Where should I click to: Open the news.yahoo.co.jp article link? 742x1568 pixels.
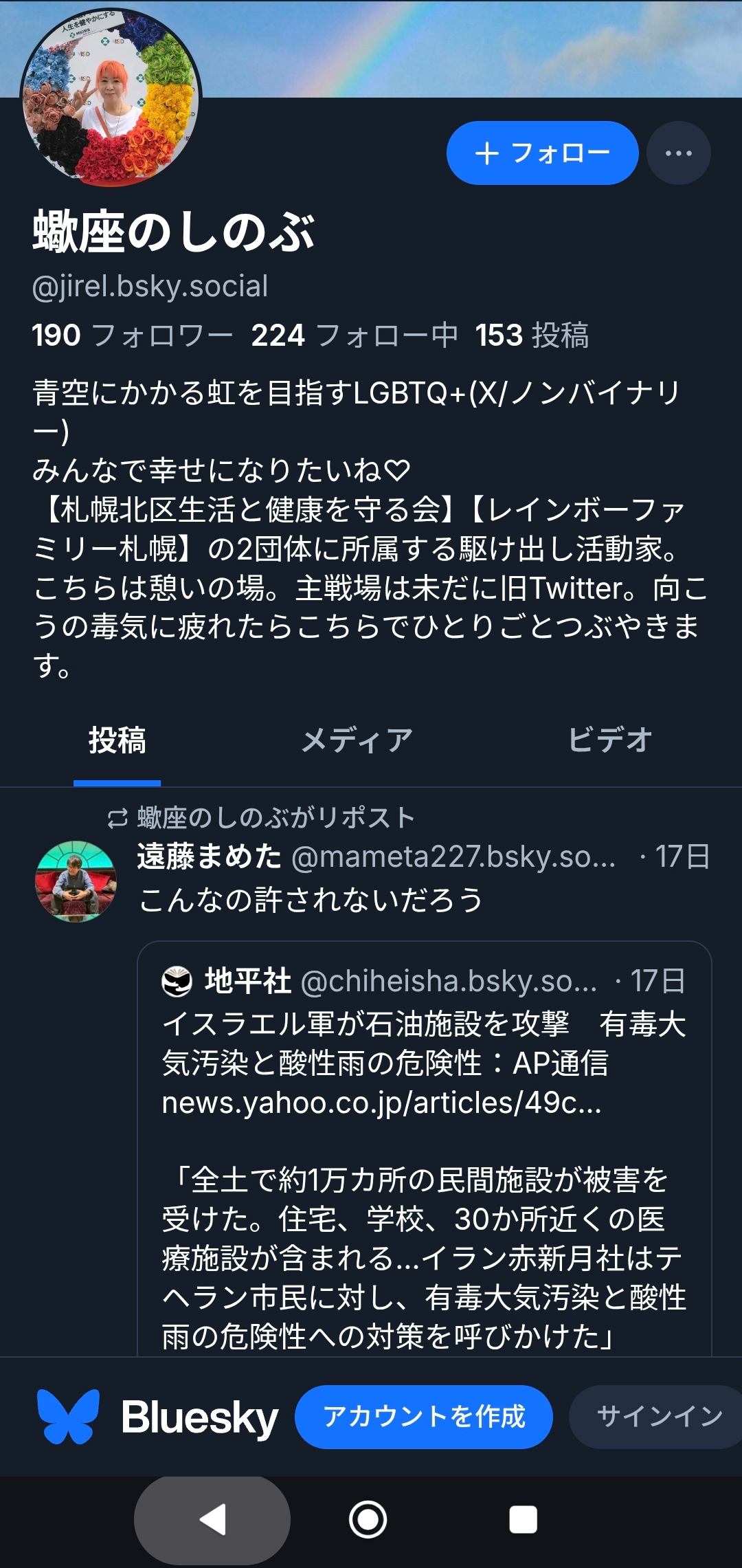click(x=381, y=1103)
